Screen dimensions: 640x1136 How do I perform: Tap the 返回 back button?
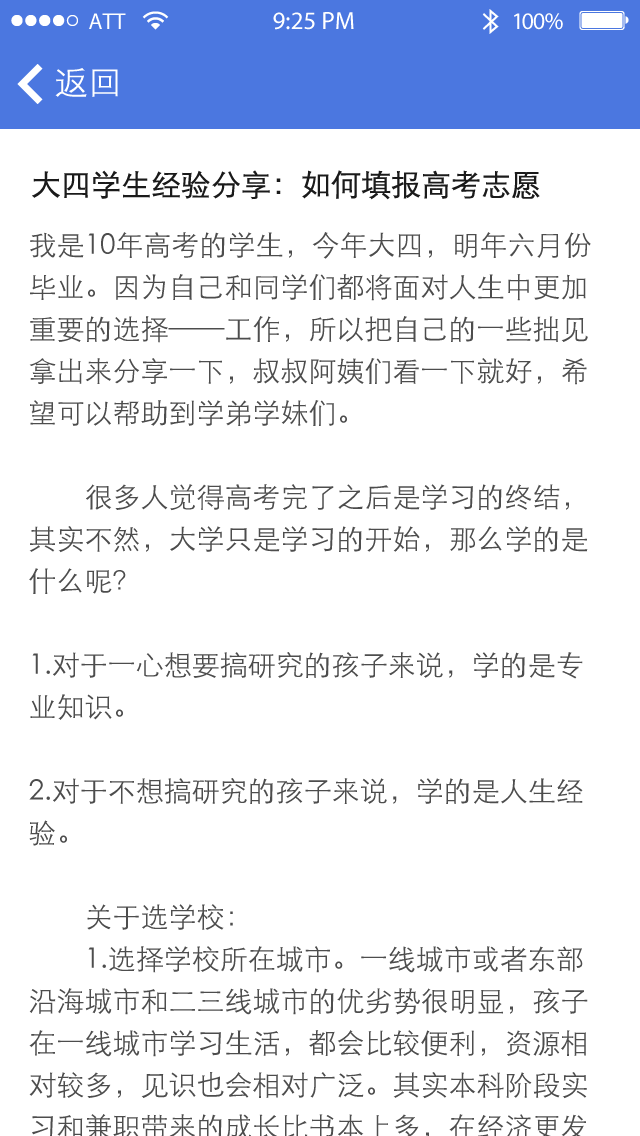coord(69,83)
